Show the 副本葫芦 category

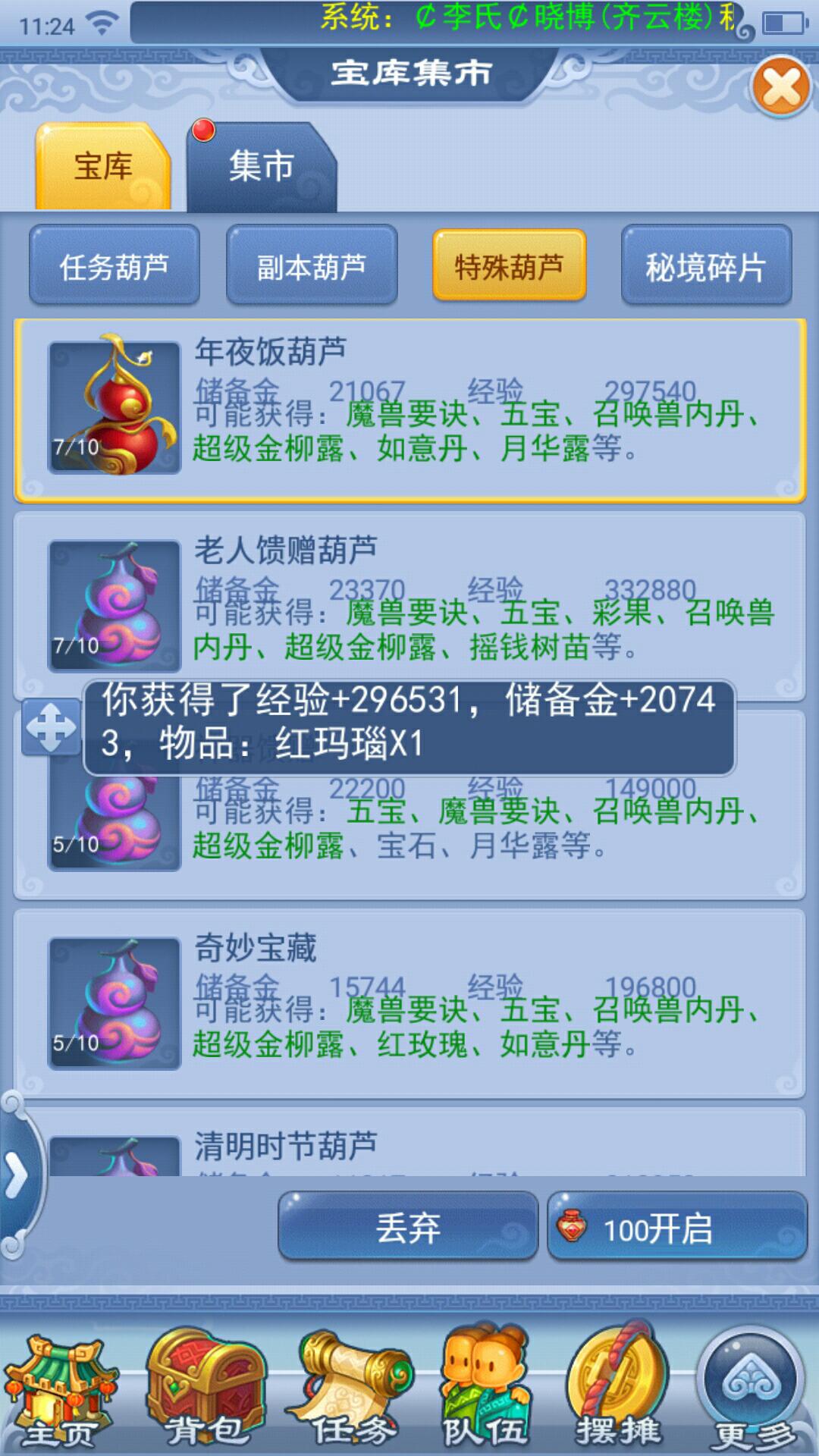[x=312, y=266]
